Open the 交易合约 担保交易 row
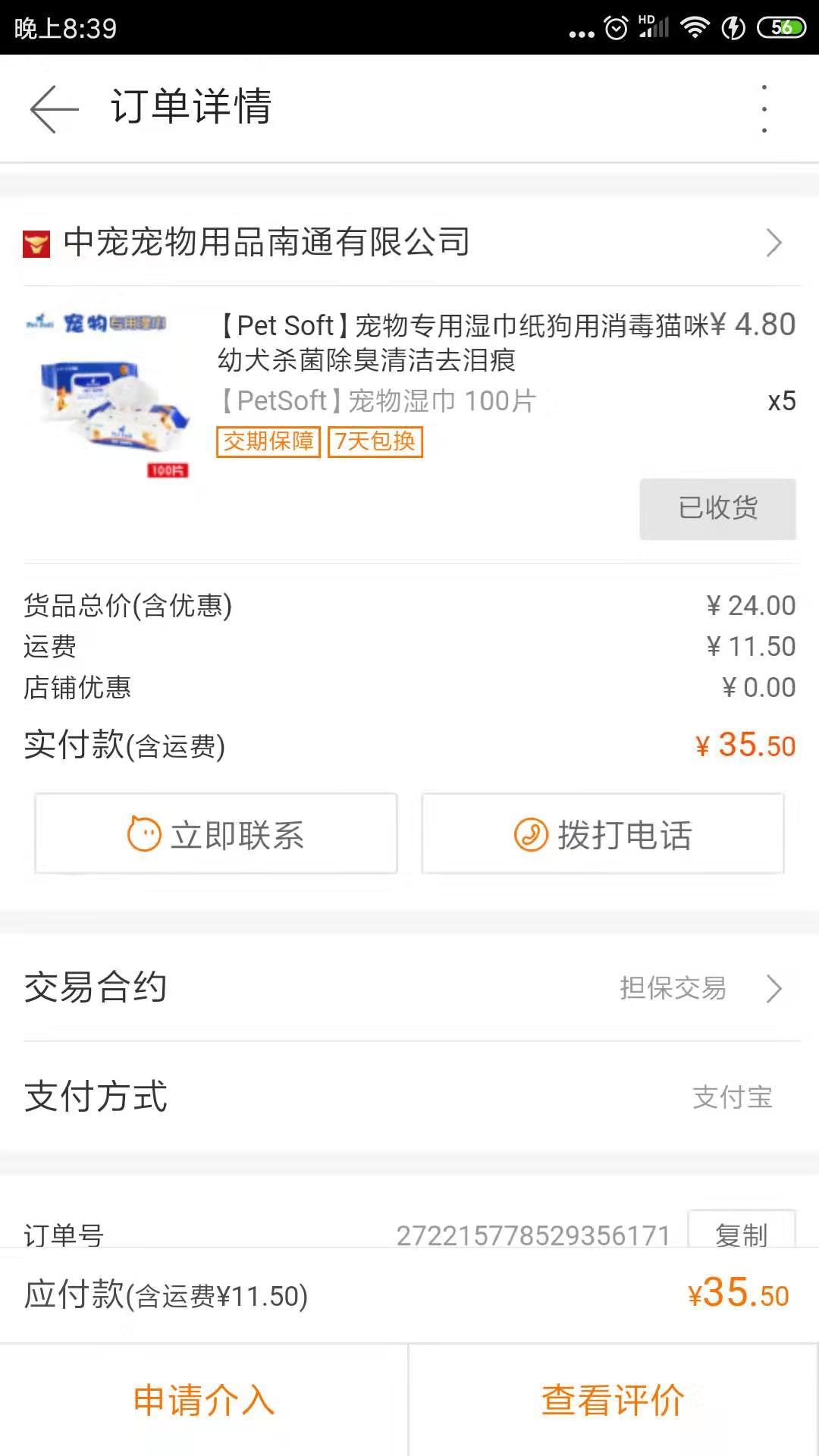819x1456 pixels. click(409, 987)
